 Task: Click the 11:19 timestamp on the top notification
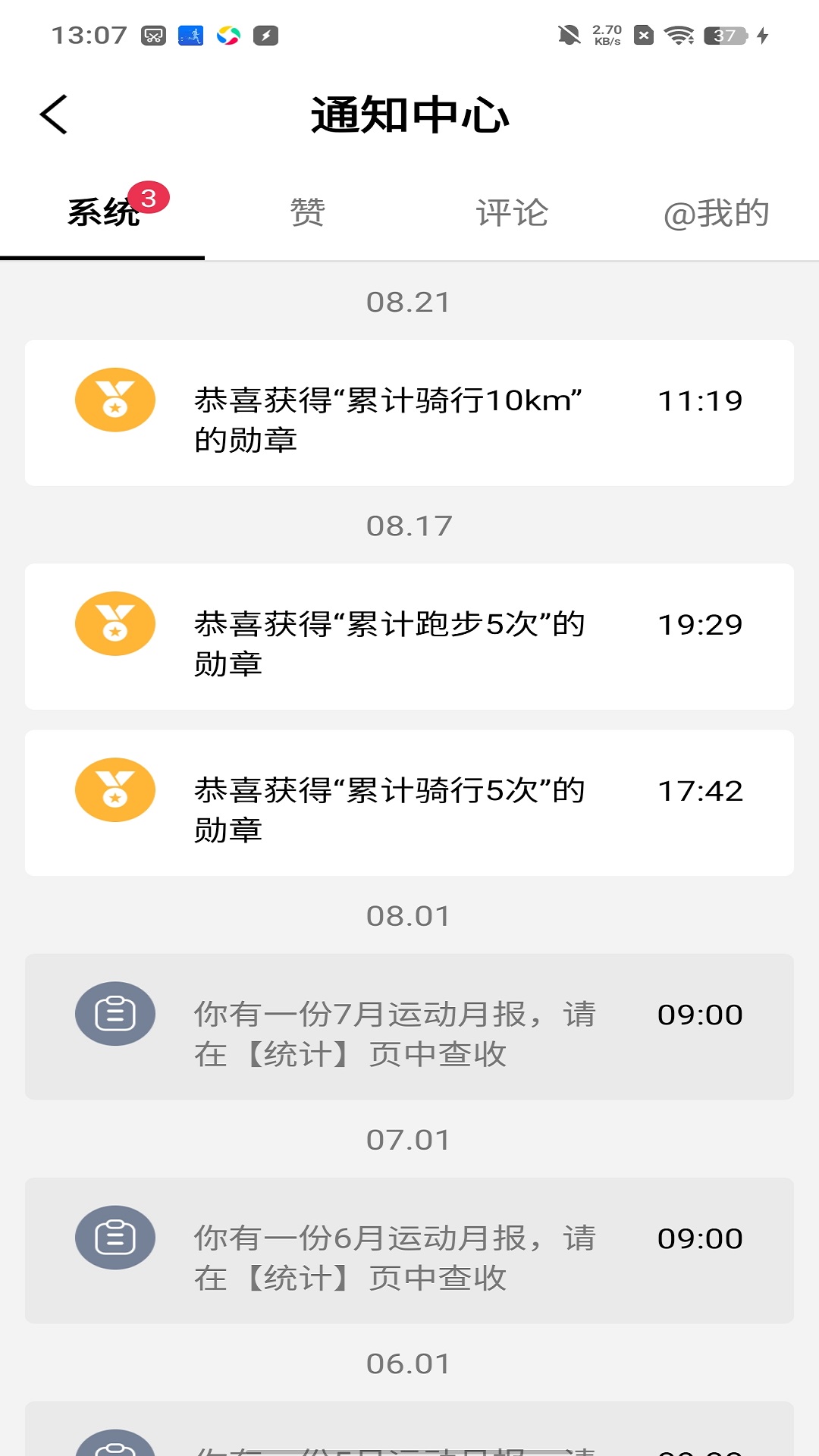pos(701,402)
